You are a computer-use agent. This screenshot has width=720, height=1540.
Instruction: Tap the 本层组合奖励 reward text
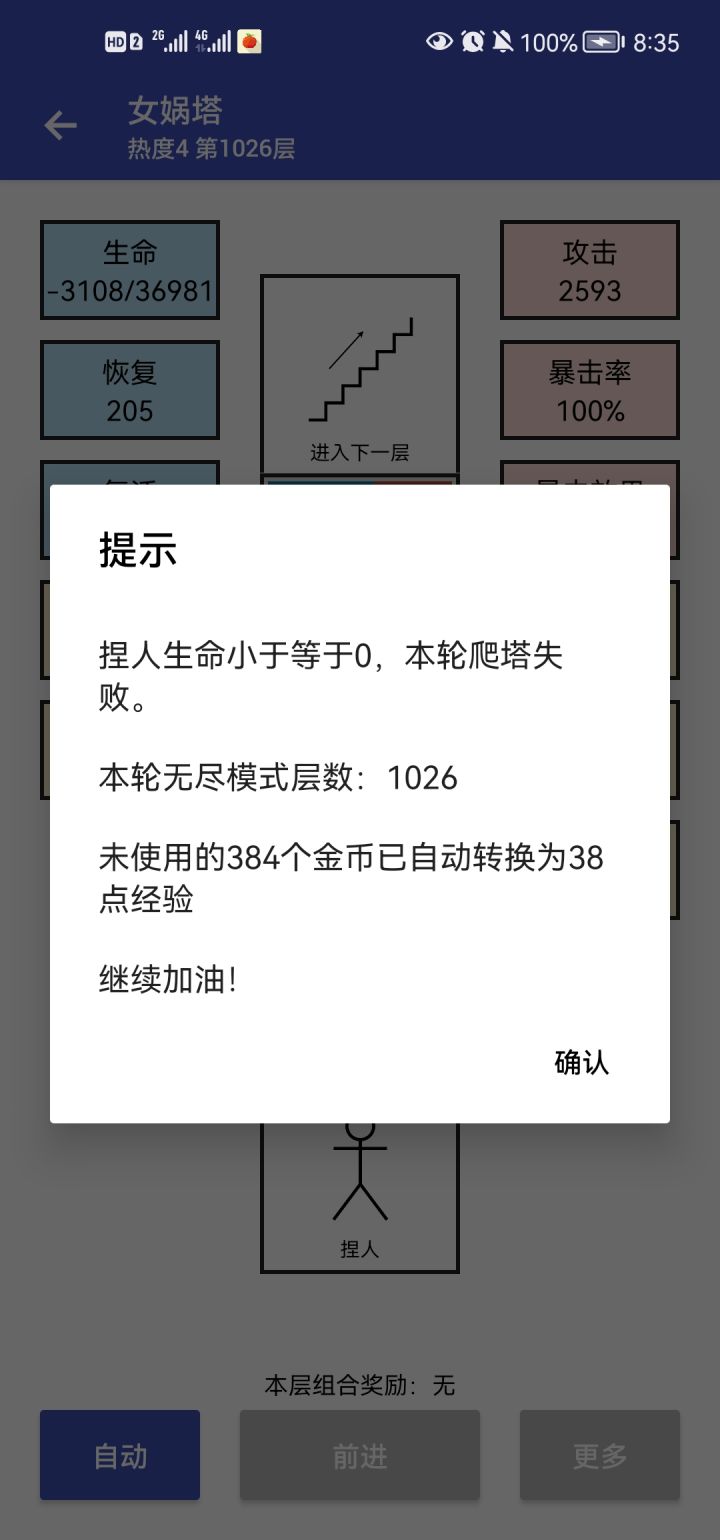pos(360,1385)
